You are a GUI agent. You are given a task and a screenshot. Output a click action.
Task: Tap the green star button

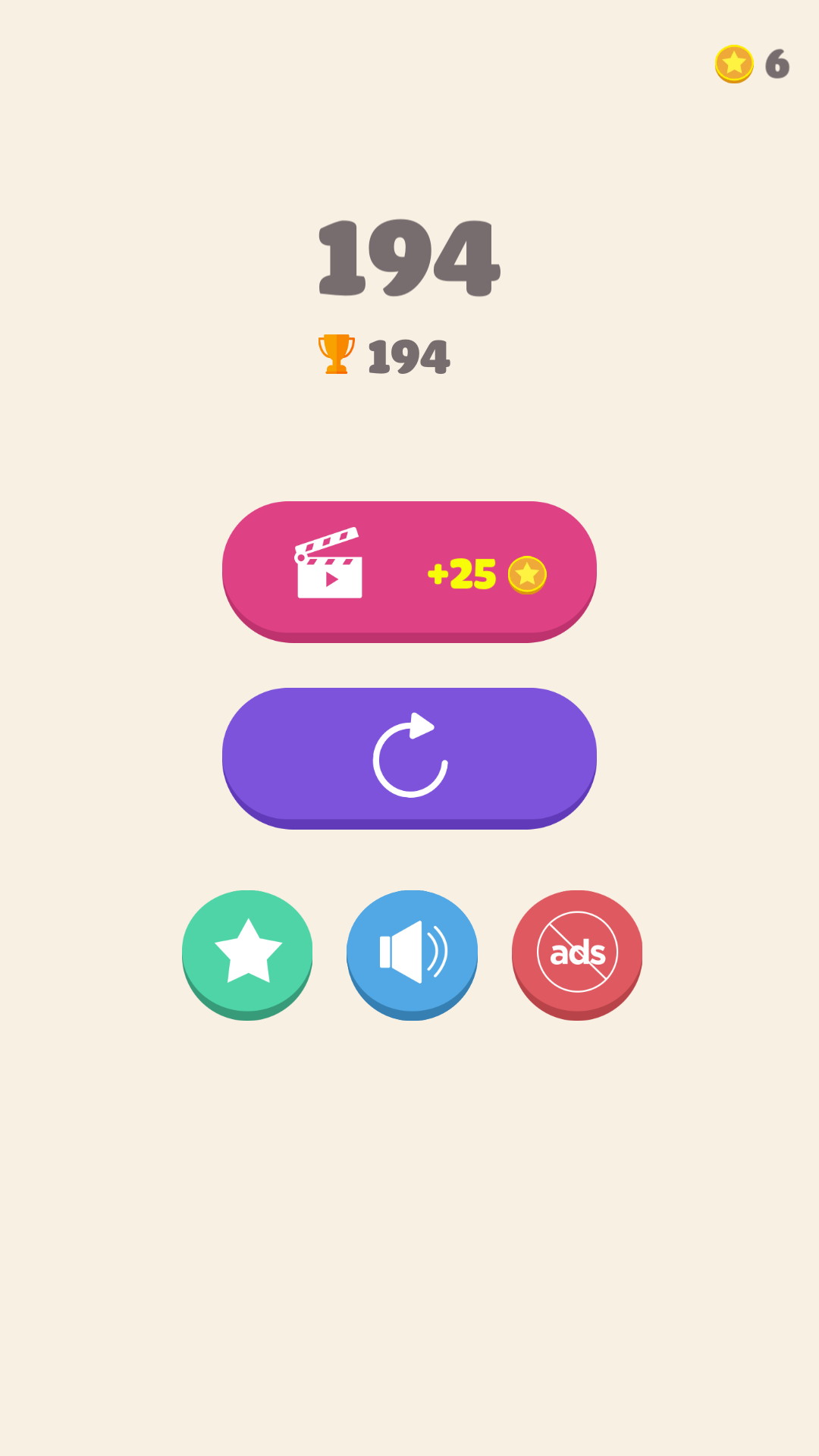[x=247, y=952]
